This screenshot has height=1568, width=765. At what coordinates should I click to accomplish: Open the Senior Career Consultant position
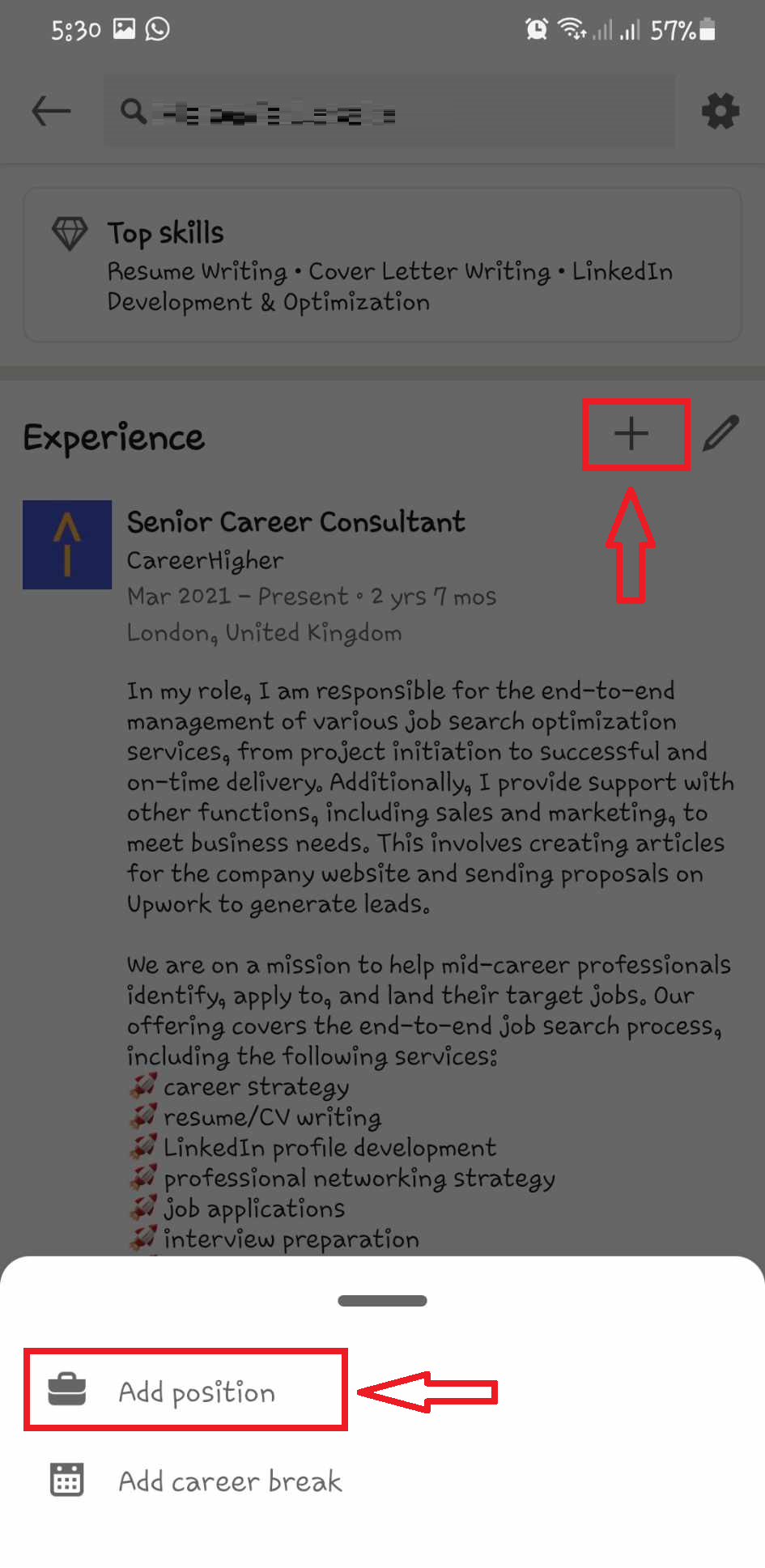pyautogui.click(x=296, y=522)
